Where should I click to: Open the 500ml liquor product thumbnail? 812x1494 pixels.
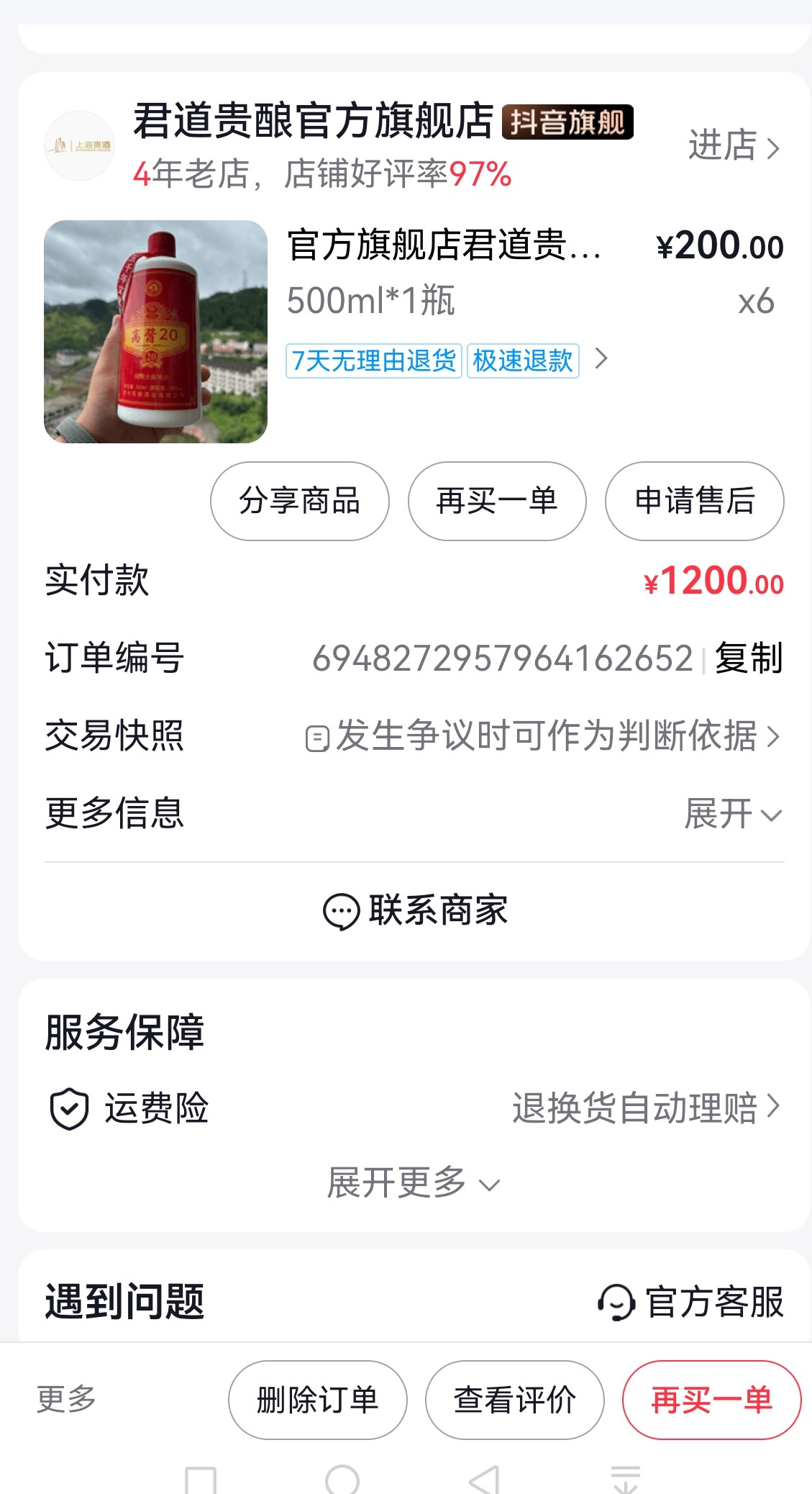point(155,332)
